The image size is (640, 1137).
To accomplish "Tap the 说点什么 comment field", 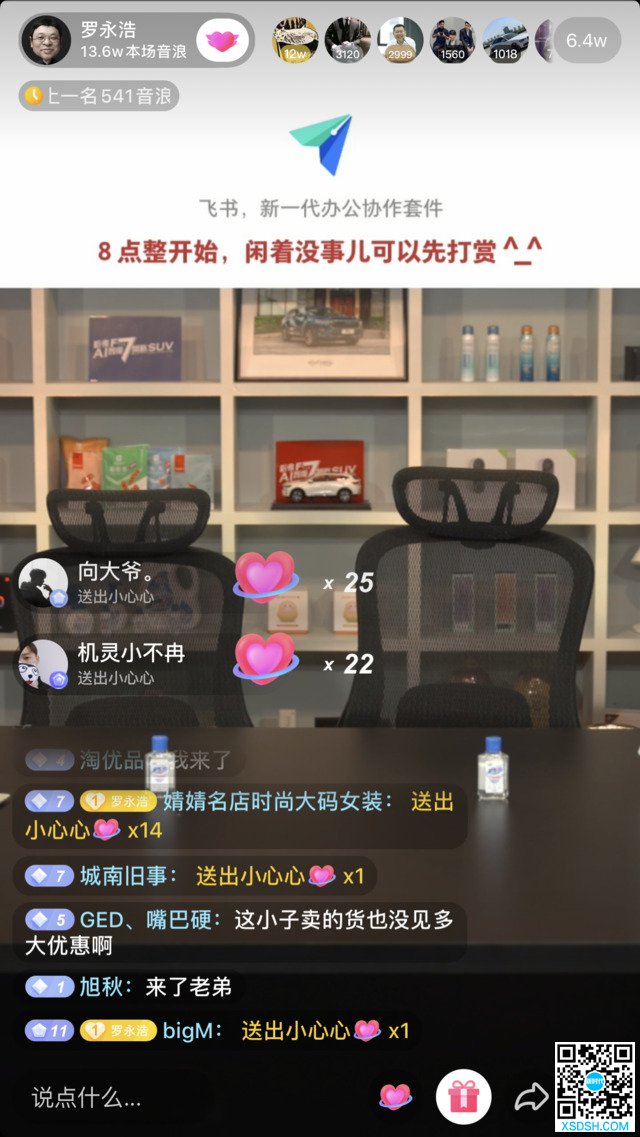I will click(110, 1098).
